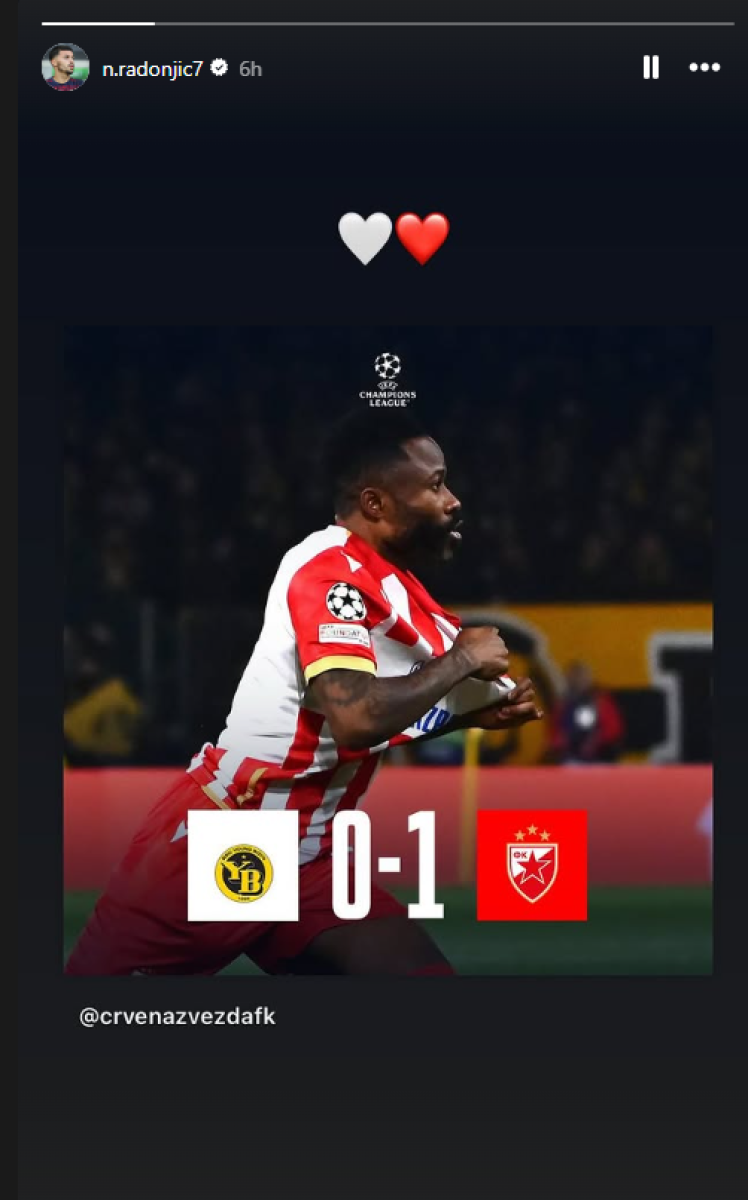Open the reshared Champions League post
Viewport: 748px width, 1200px height.
(388, 650)
